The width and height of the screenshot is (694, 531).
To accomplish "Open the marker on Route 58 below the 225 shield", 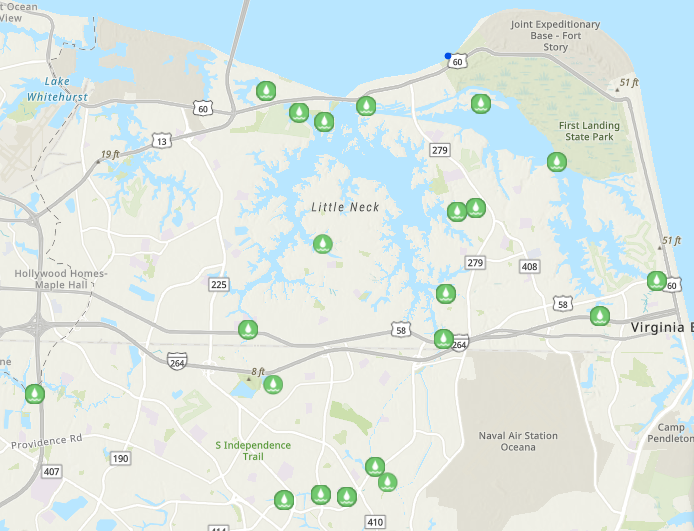I will point(247,329).
